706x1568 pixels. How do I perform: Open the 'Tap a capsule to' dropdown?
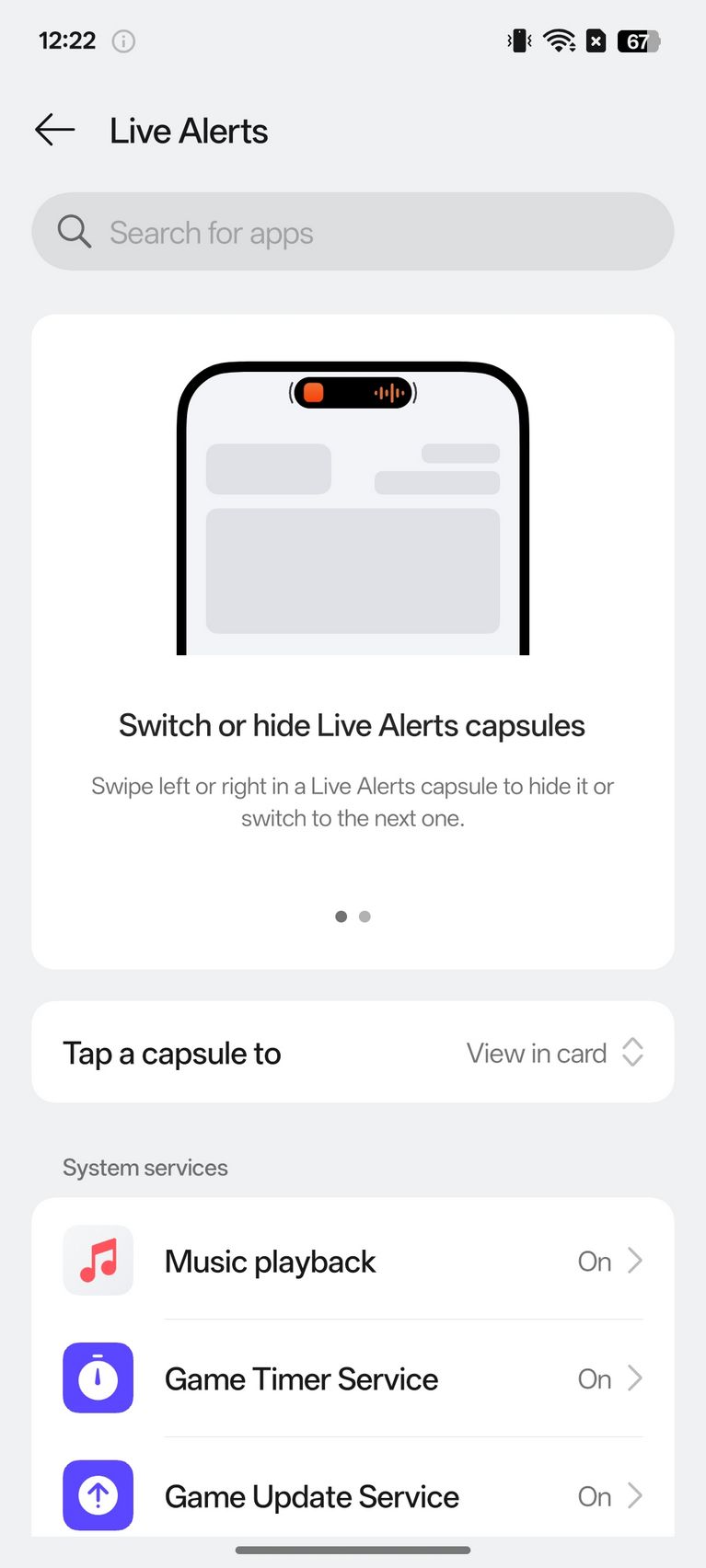[353, 1052]
